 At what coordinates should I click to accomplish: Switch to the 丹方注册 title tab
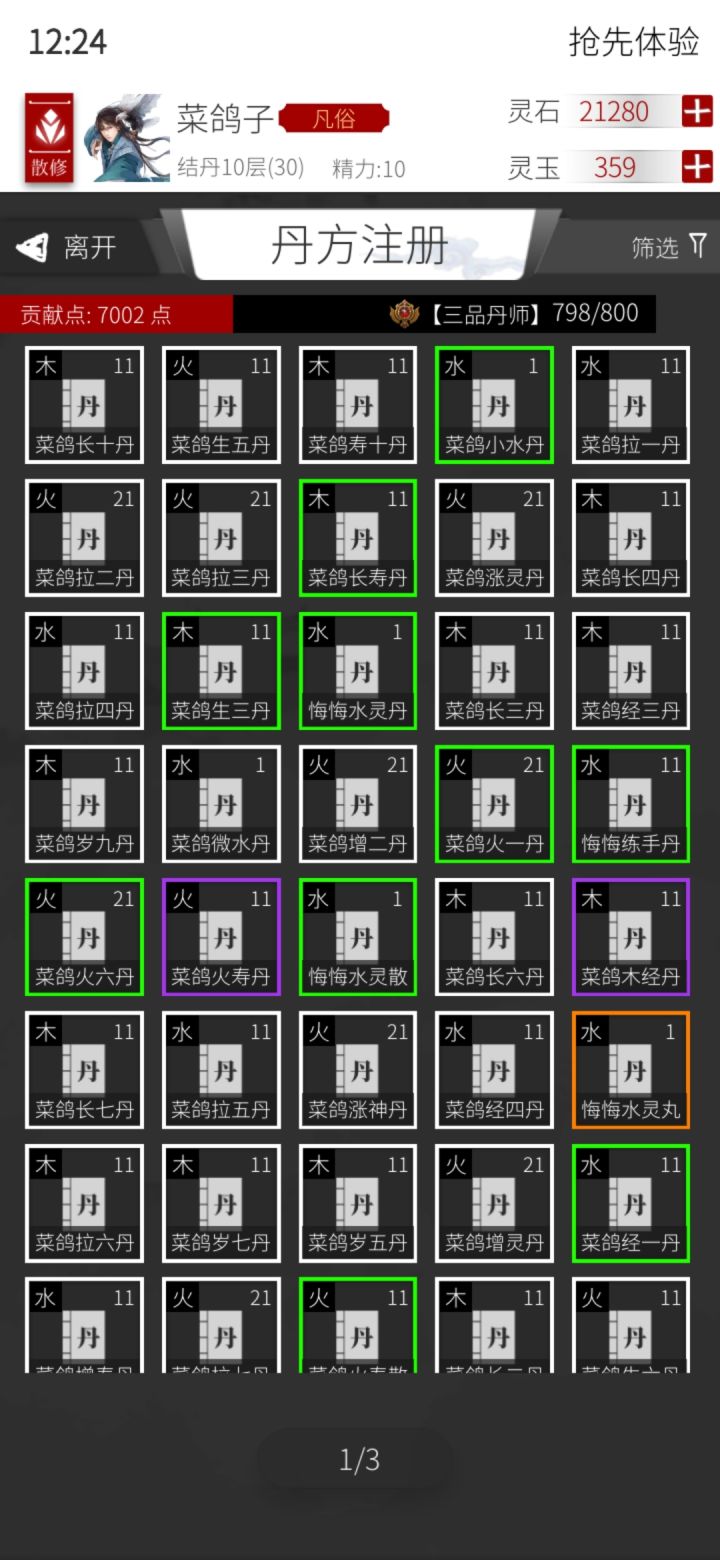[358, 246]
